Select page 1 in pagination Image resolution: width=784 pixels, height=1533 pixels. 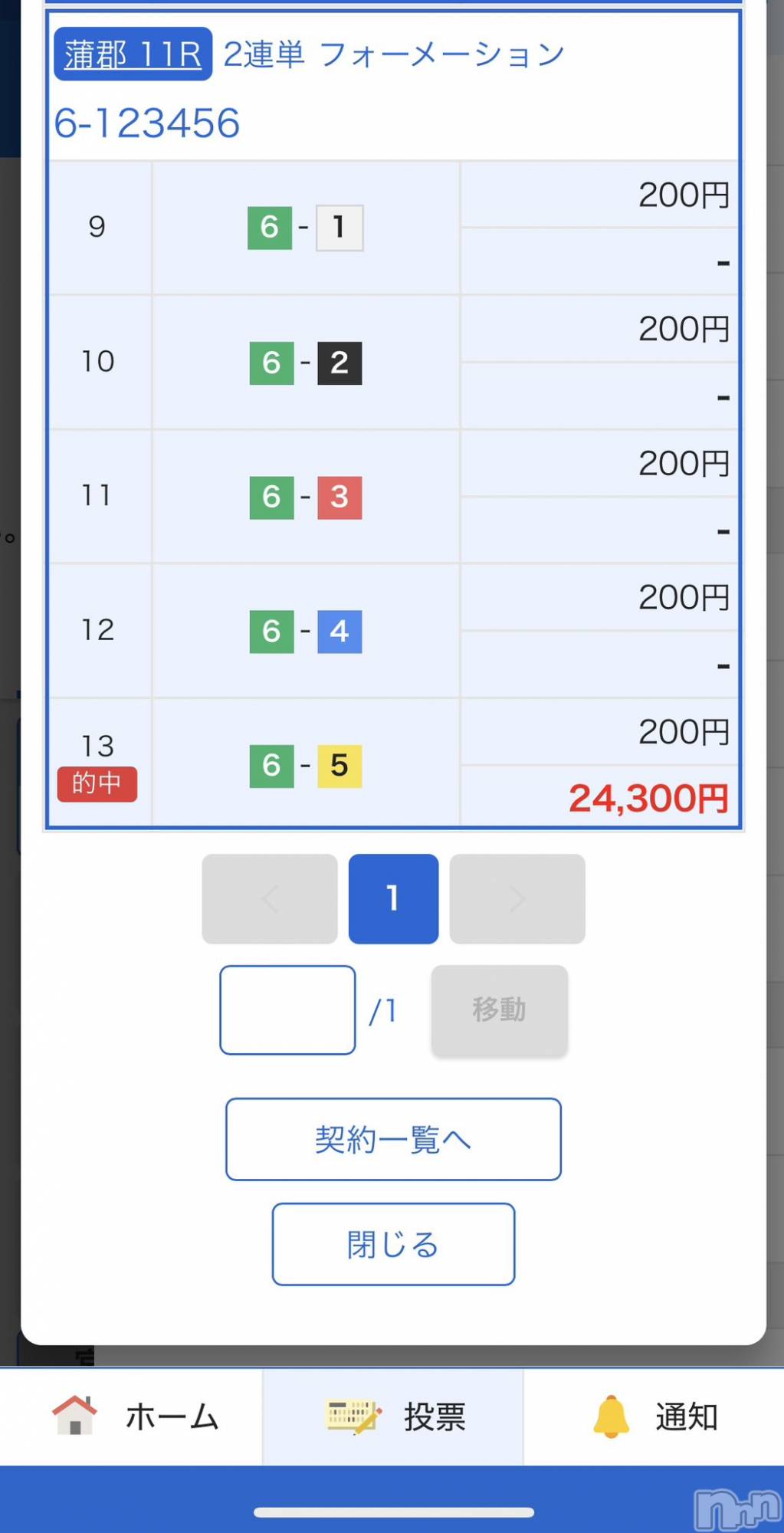[393, 898]
